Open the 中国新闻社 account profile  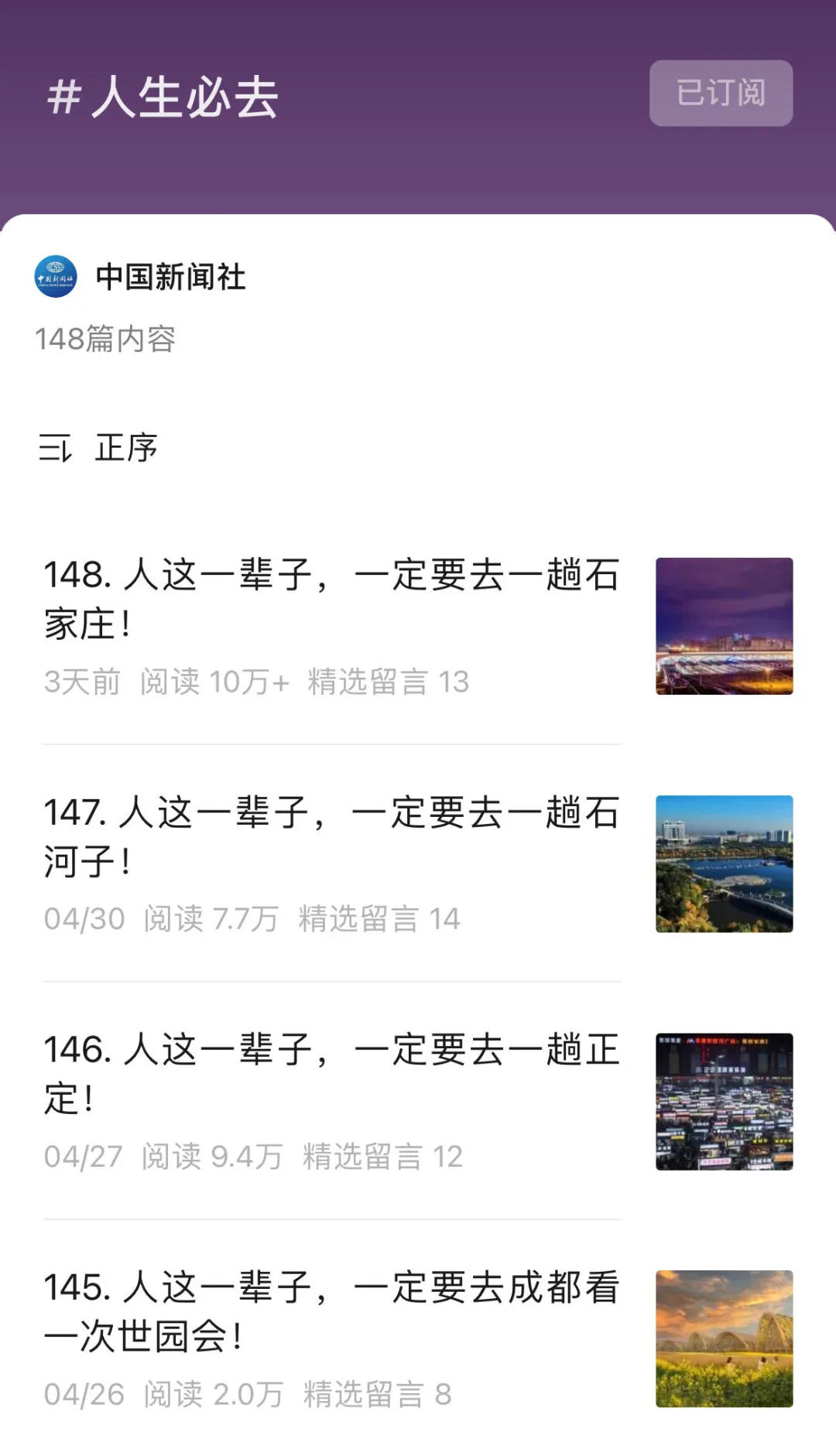pyautogui.click(x=170, y=277)
